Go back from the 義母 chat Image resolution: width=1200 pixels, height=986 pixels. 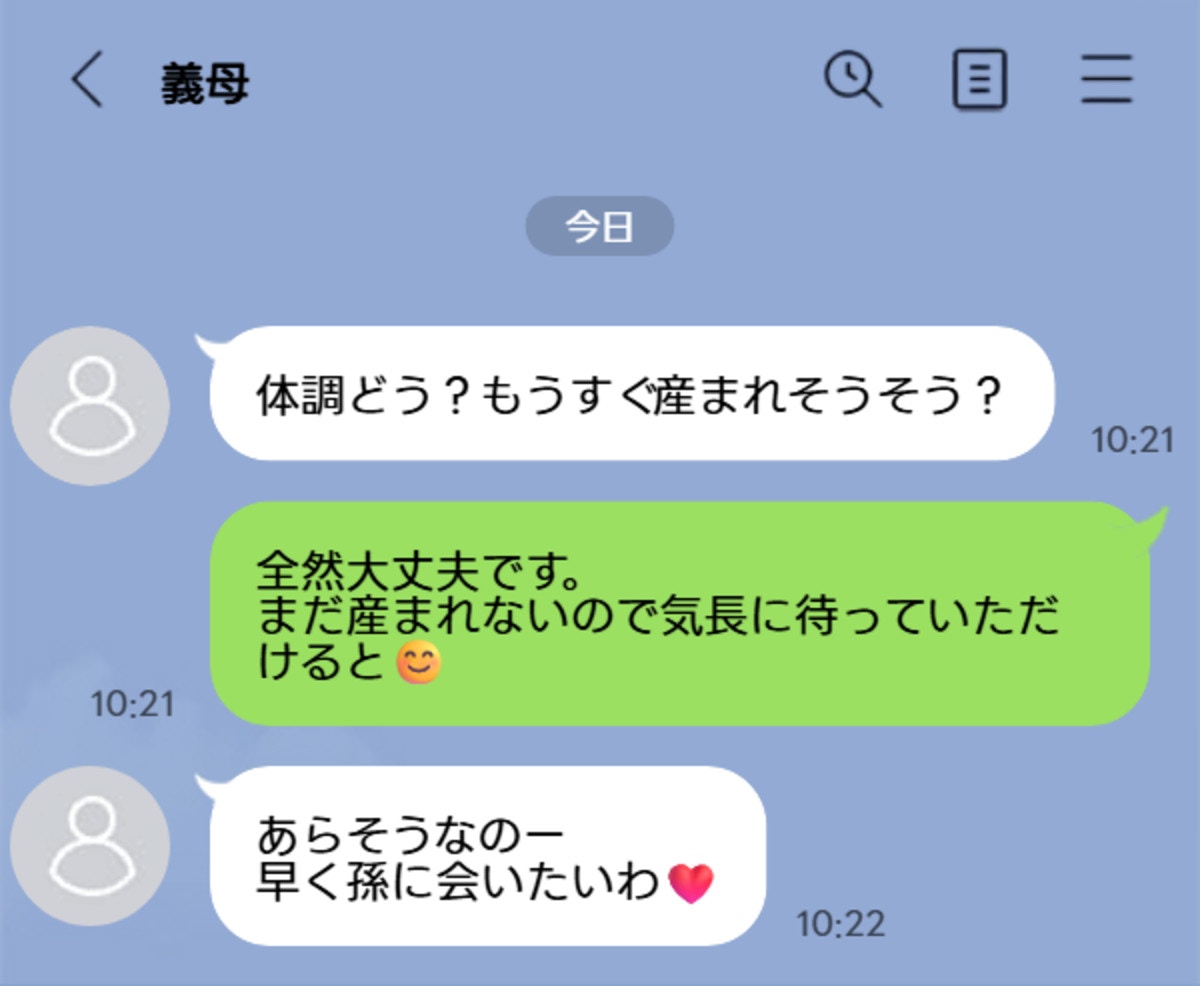click(x=87, y=81)
